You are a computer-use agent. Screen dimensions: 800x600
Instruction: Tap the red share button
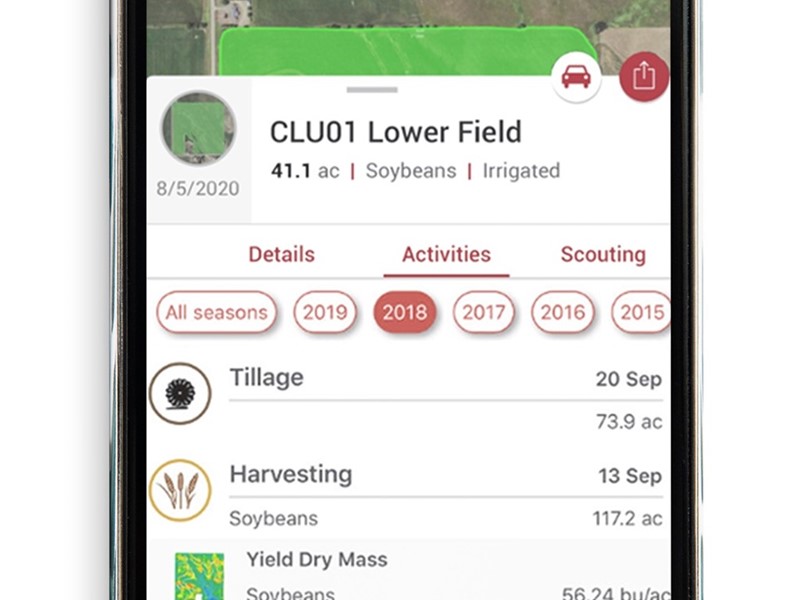[x=644, y=77]
